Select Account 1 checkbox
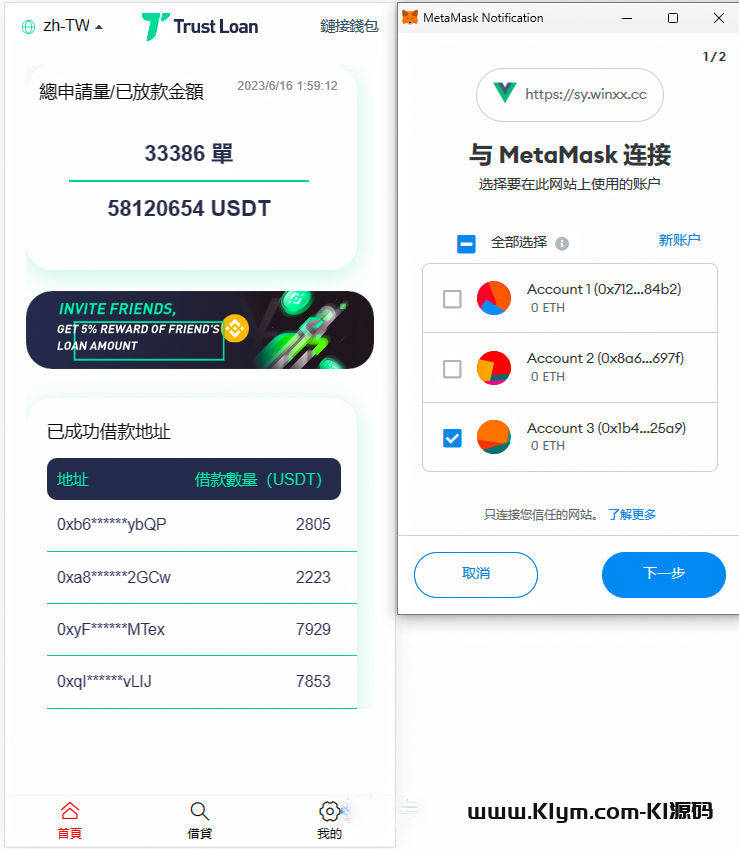The image size is (739, 849). pos(452,298)
